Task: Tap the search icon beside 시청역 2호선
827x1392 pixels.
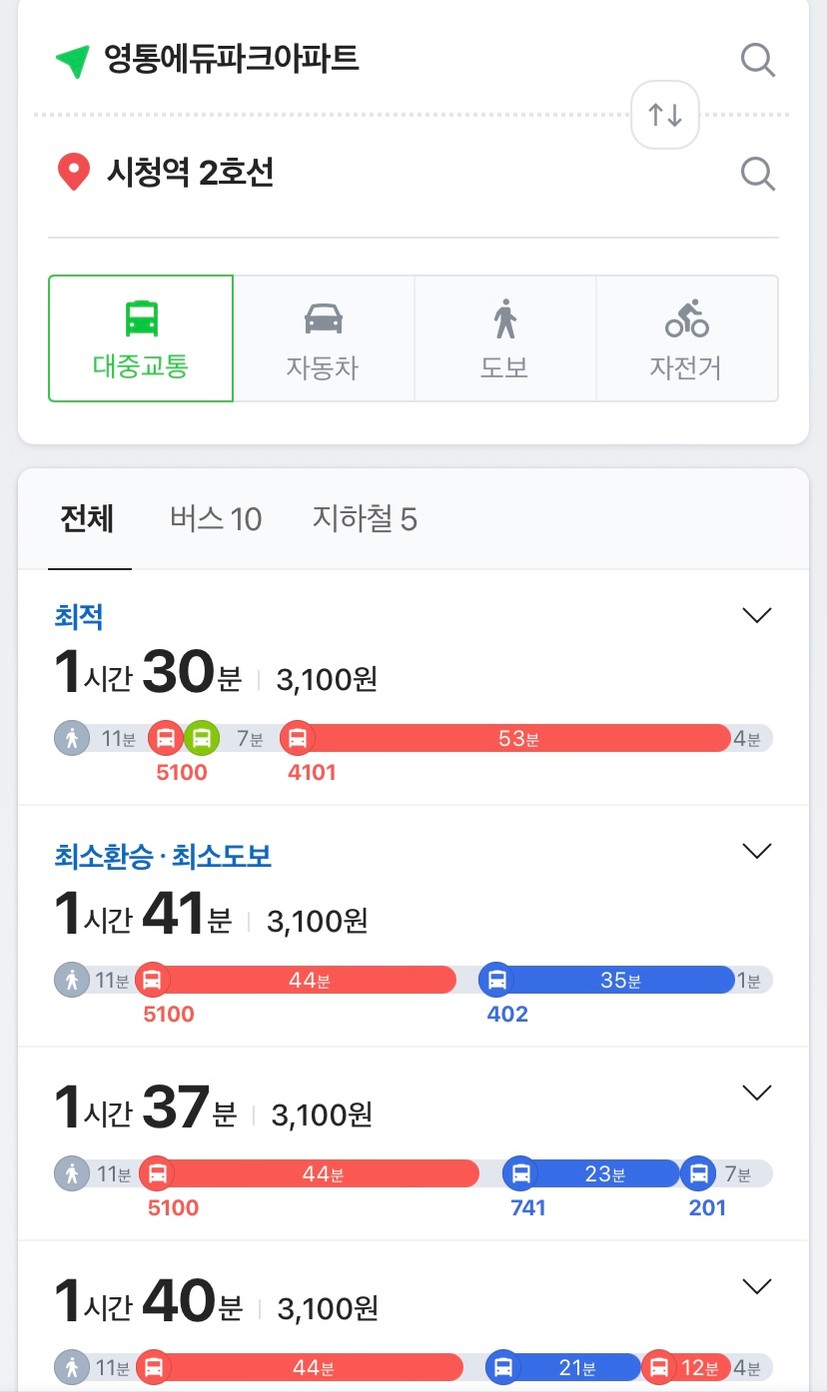Action: 758,173
